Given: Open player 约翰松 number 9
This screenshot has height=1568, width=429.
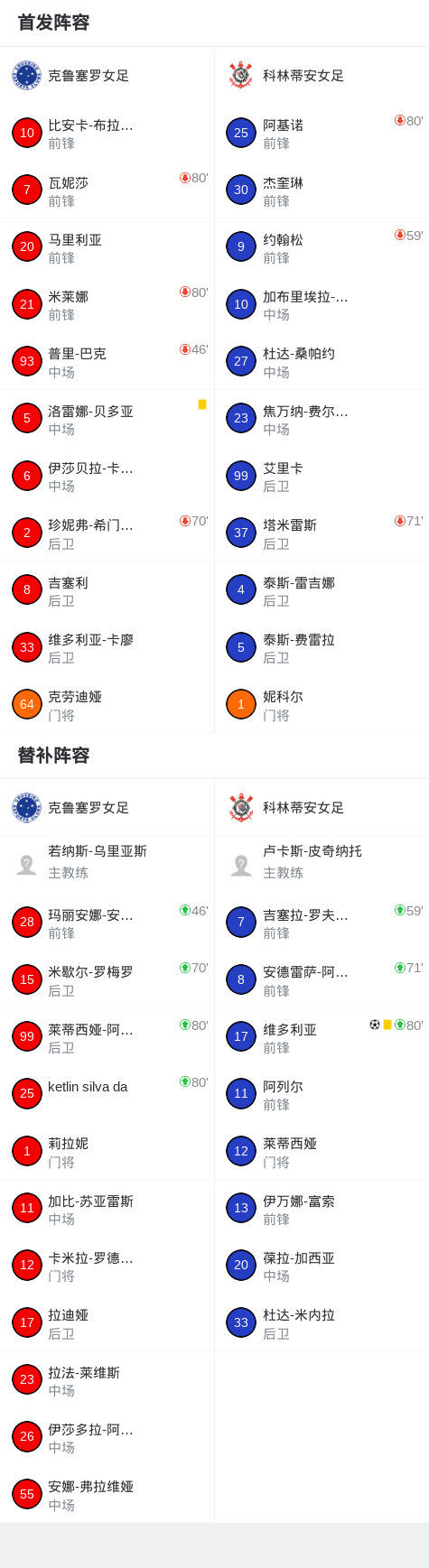Looking at the screenshot, I should [322, 247].
